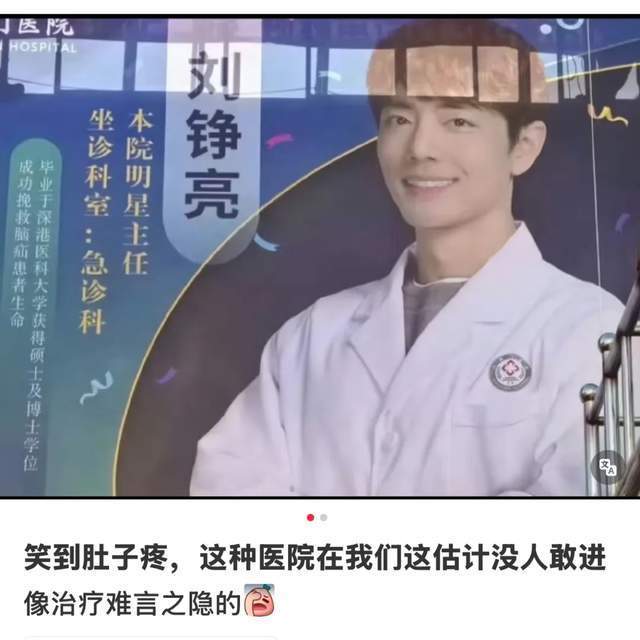This screenshot has width=640, height=640.
Task: Open the hospital poster image in full view
Action: pos(320,258)
